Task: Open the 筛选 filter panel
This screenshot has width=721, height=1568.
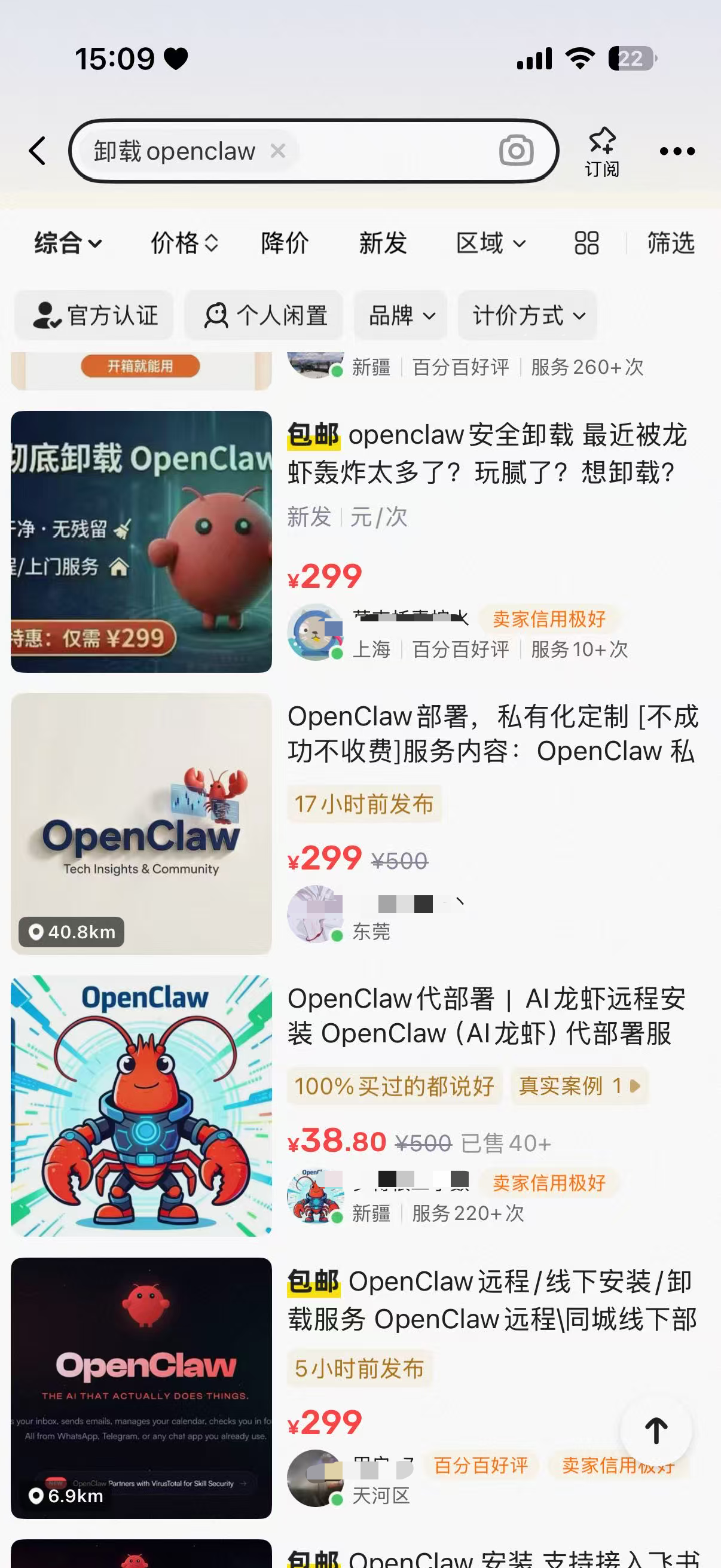Action: tap(670, 243)
